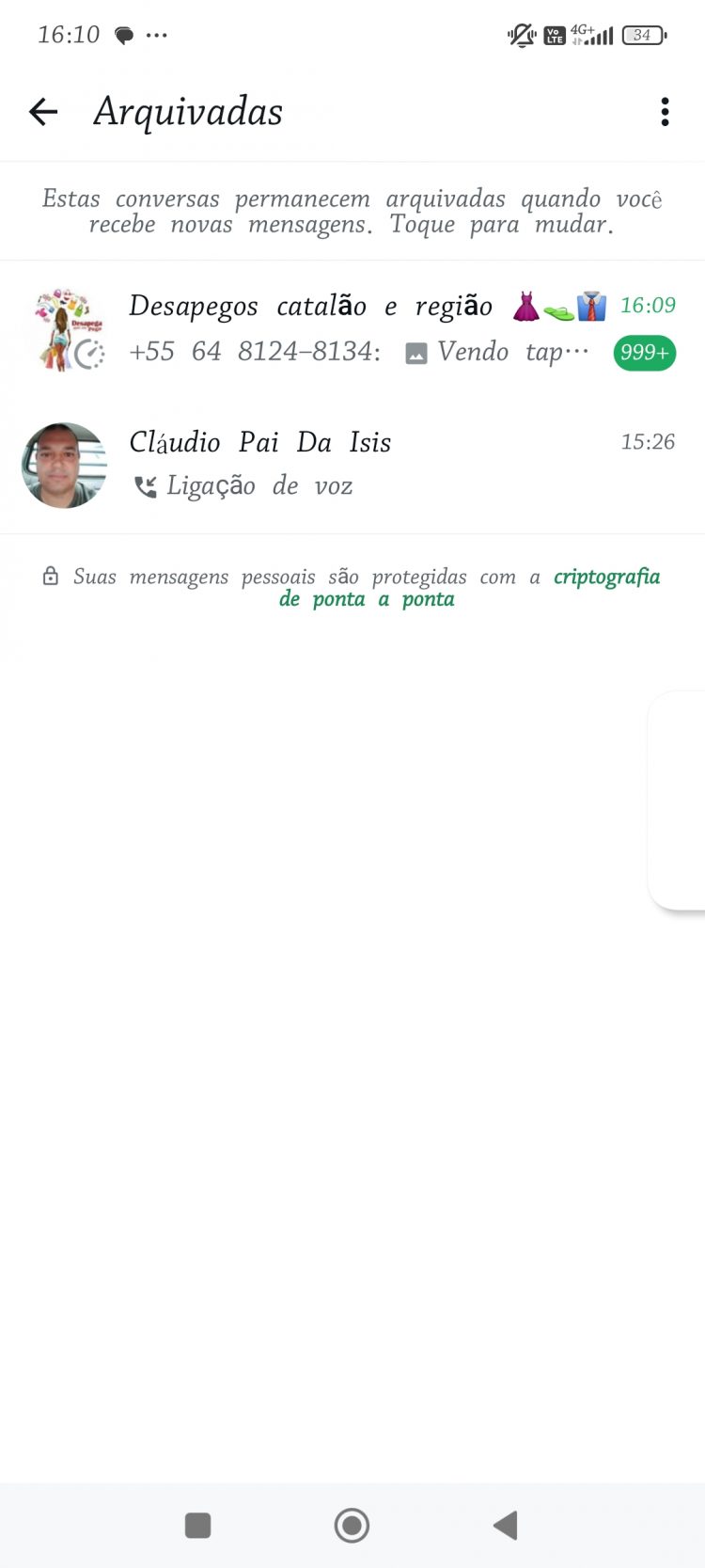The width and height of the screenshot is (705, 1568).
Task: View Cláudio Pai Da Isis profile photo
Action: point(64,466)
